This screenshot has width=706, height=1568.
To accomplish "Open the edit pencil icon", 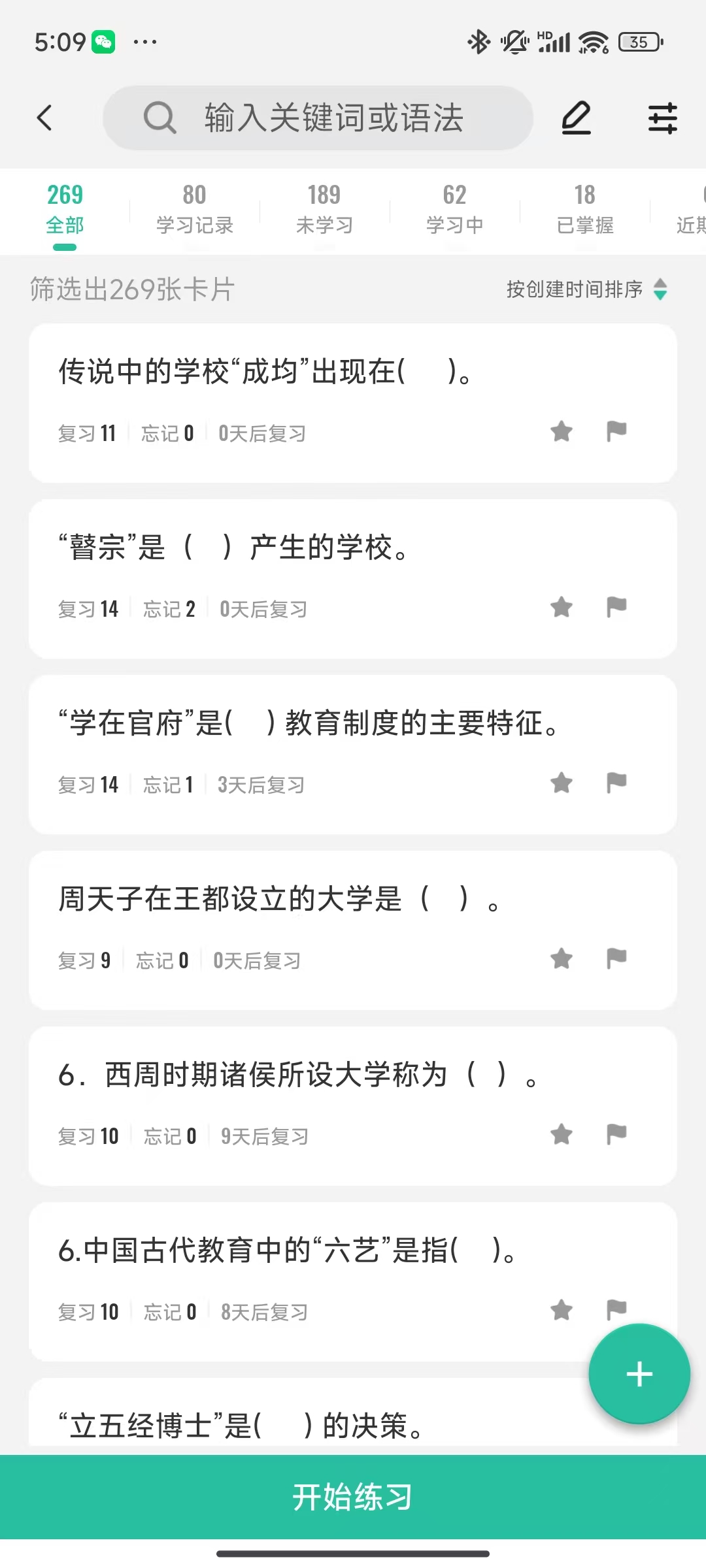I will click(576, 118).
